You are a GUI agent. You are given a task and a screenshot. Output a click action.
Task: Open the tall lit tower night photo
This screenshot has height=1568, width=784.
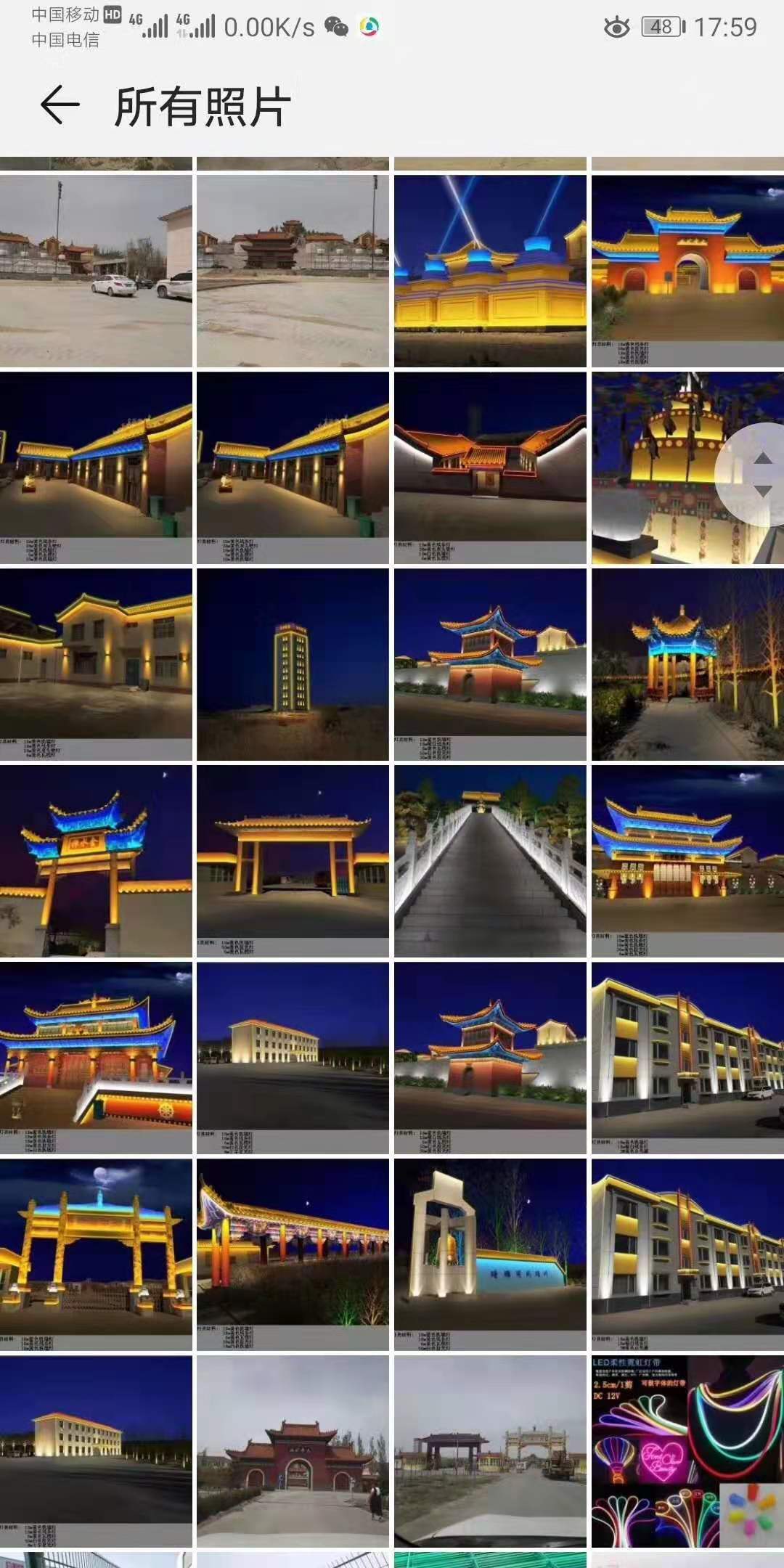click(293, 664)
